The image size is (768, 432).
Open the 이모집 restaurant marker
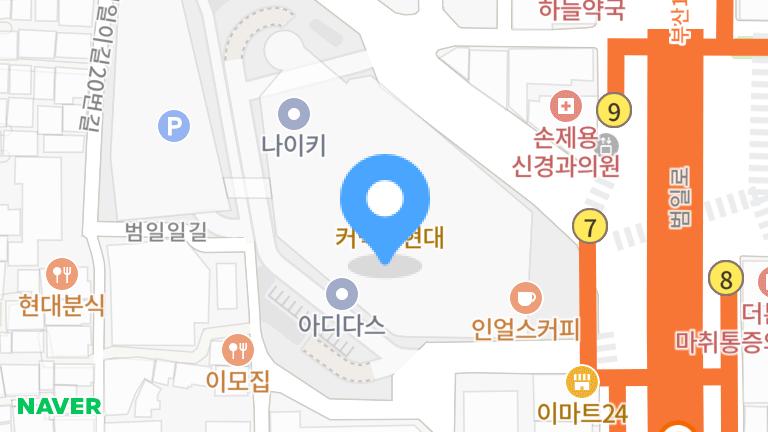pos(239,349)
